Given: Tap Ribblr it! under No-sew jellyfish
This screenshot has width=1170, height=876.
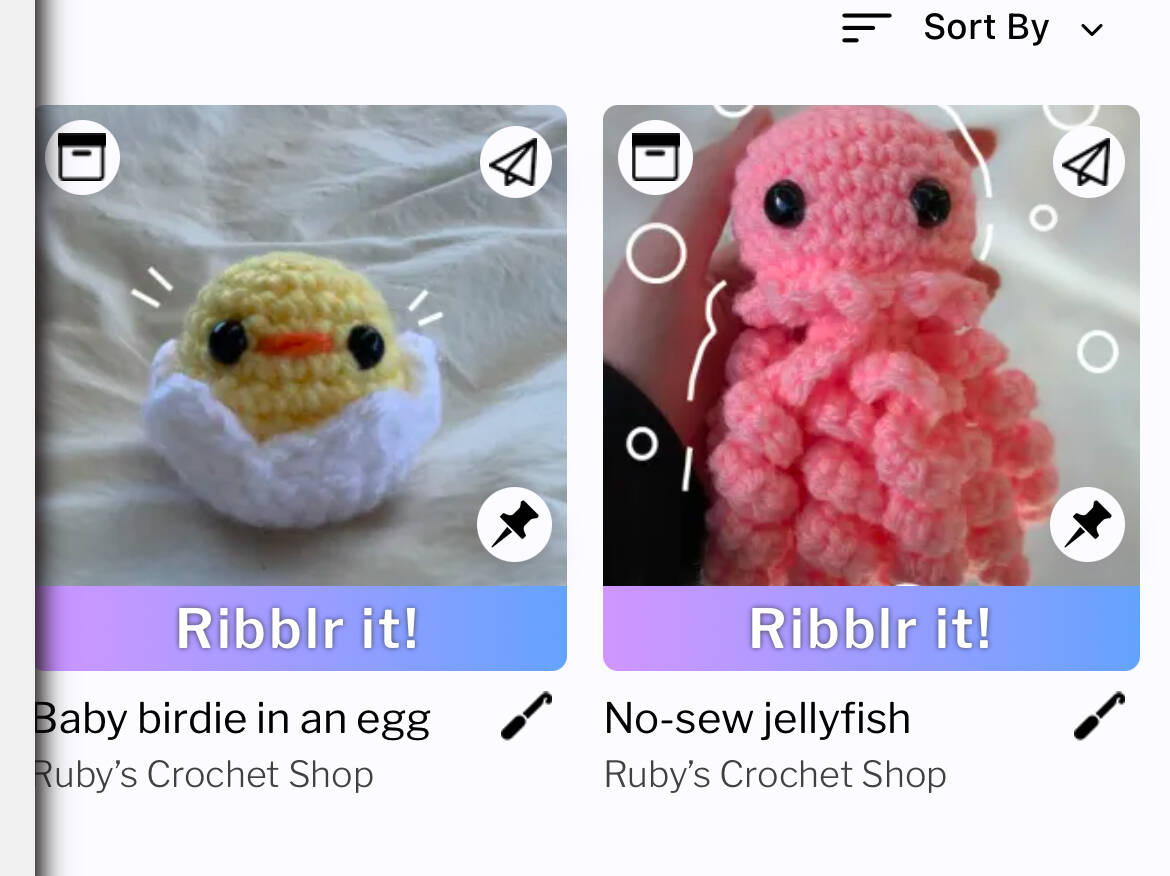Looking at the screenshot, I should pyautogui.click(x=871, y=628).
